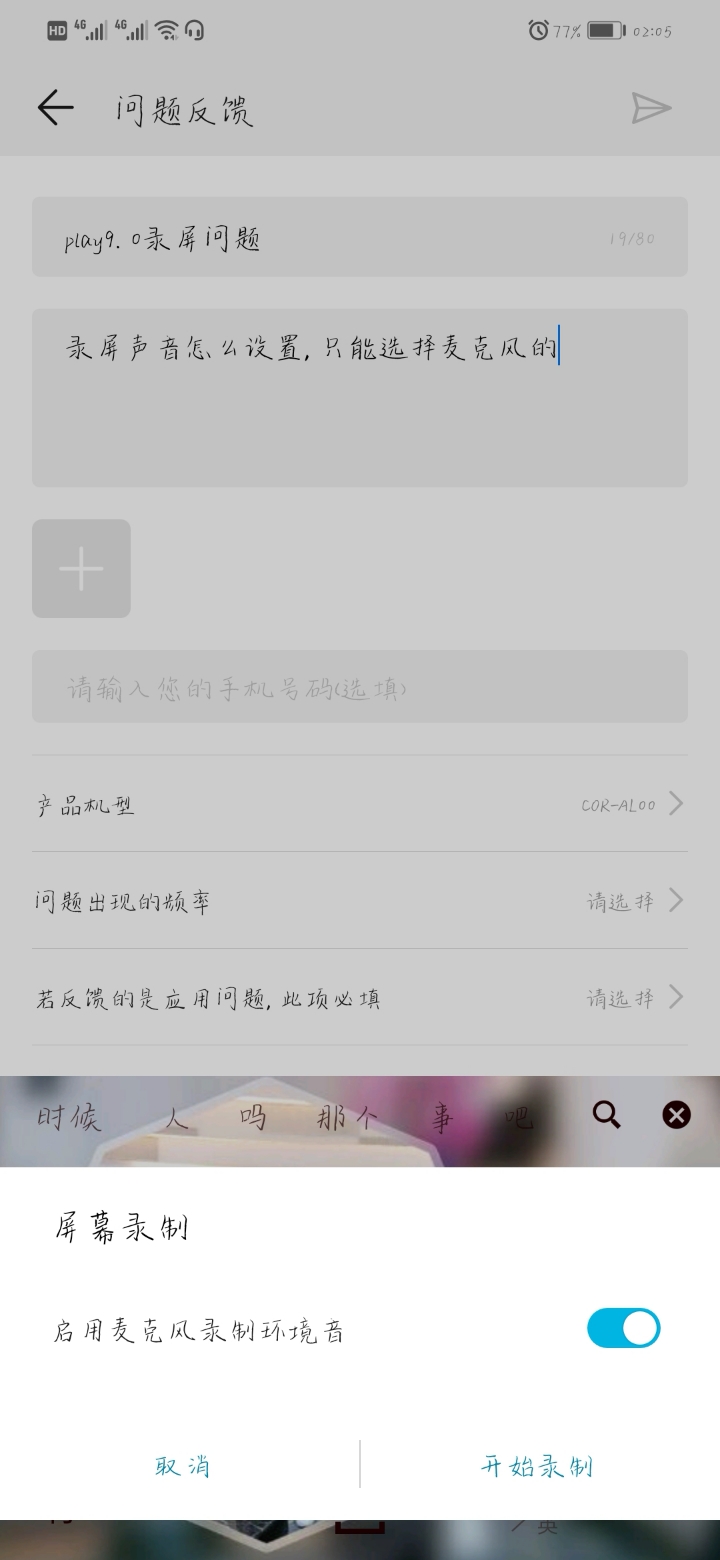This screenshot has height=1560, width=720.
Task: Edit the title field play9.0录屏问题
Action: click(x=330, y=238)
